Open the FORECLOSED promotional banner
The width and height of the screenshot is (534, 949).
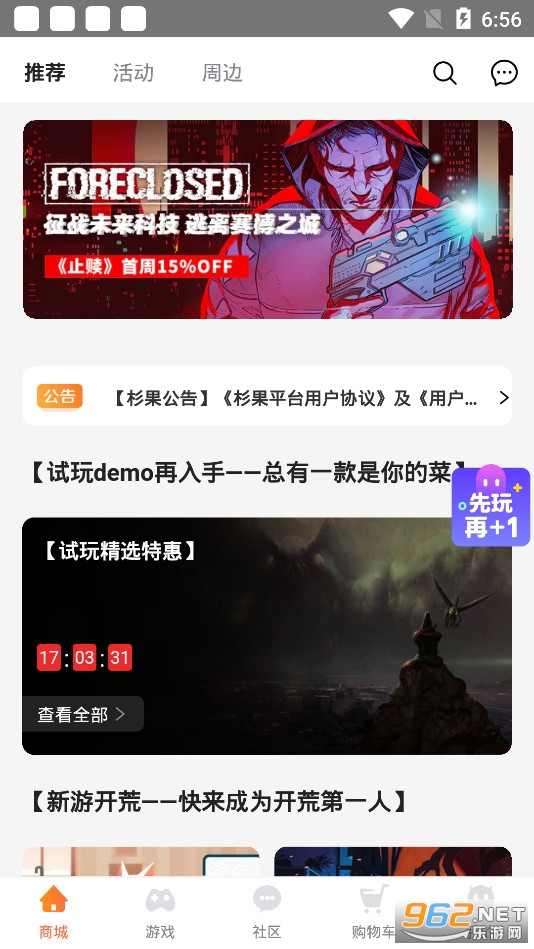pos(268,219)
